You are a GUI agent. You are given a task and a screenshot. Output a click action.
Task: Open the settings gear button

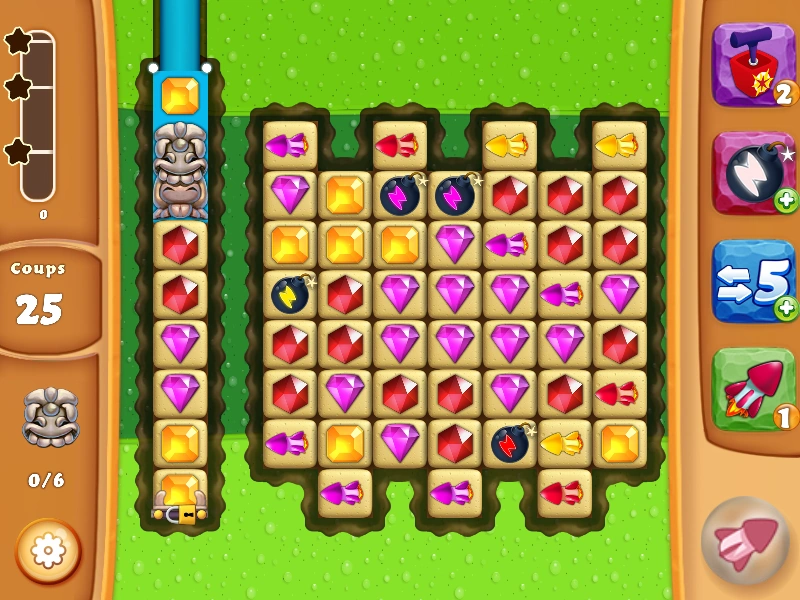pos(48,551)
